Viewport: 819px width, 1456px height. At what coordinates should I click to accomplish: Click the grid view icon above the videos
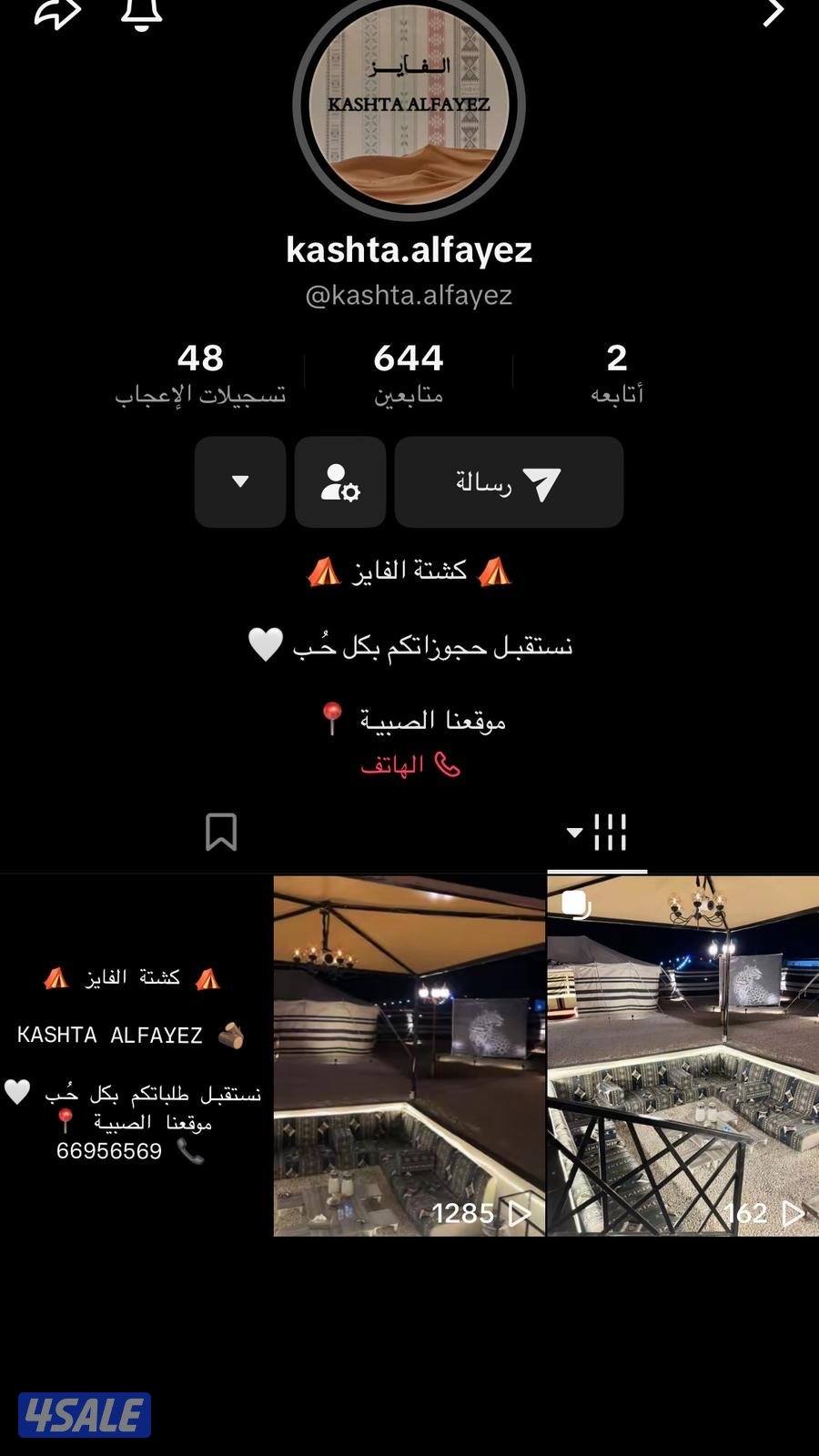point(610,831)
